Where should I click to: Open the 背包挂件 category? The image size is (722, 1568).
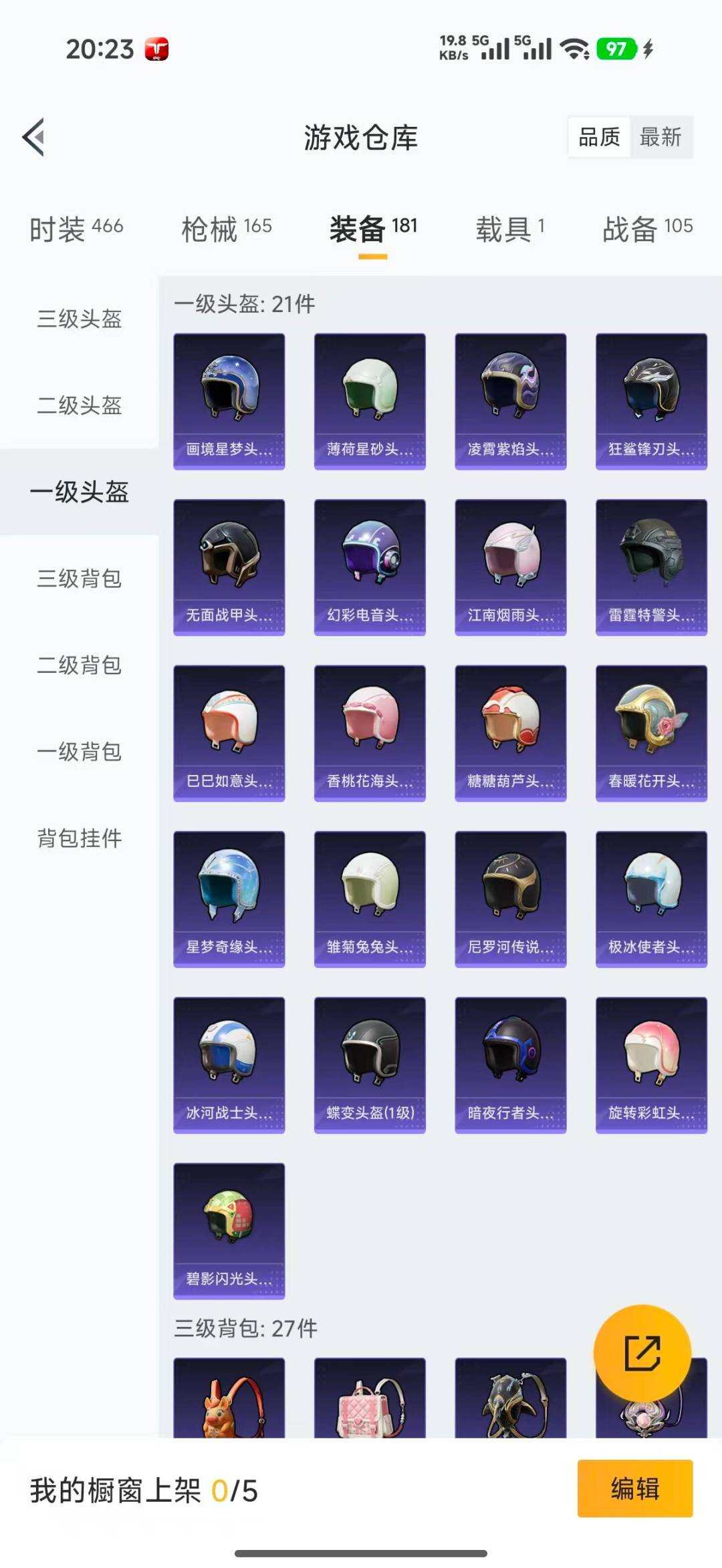pyautogui.click(x=79, y=838)
